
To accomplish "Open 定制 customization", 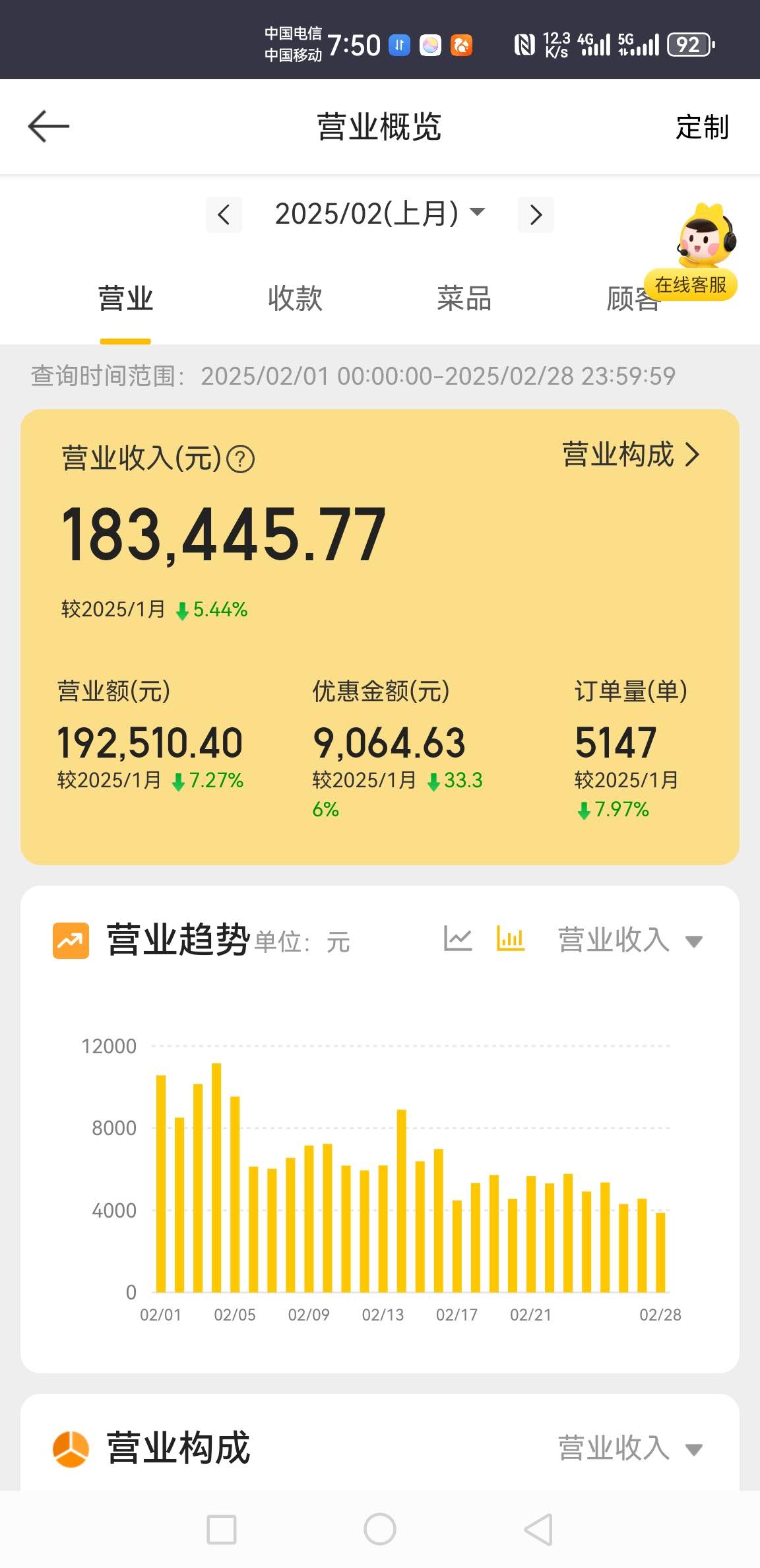I will (x=702, y=127).
